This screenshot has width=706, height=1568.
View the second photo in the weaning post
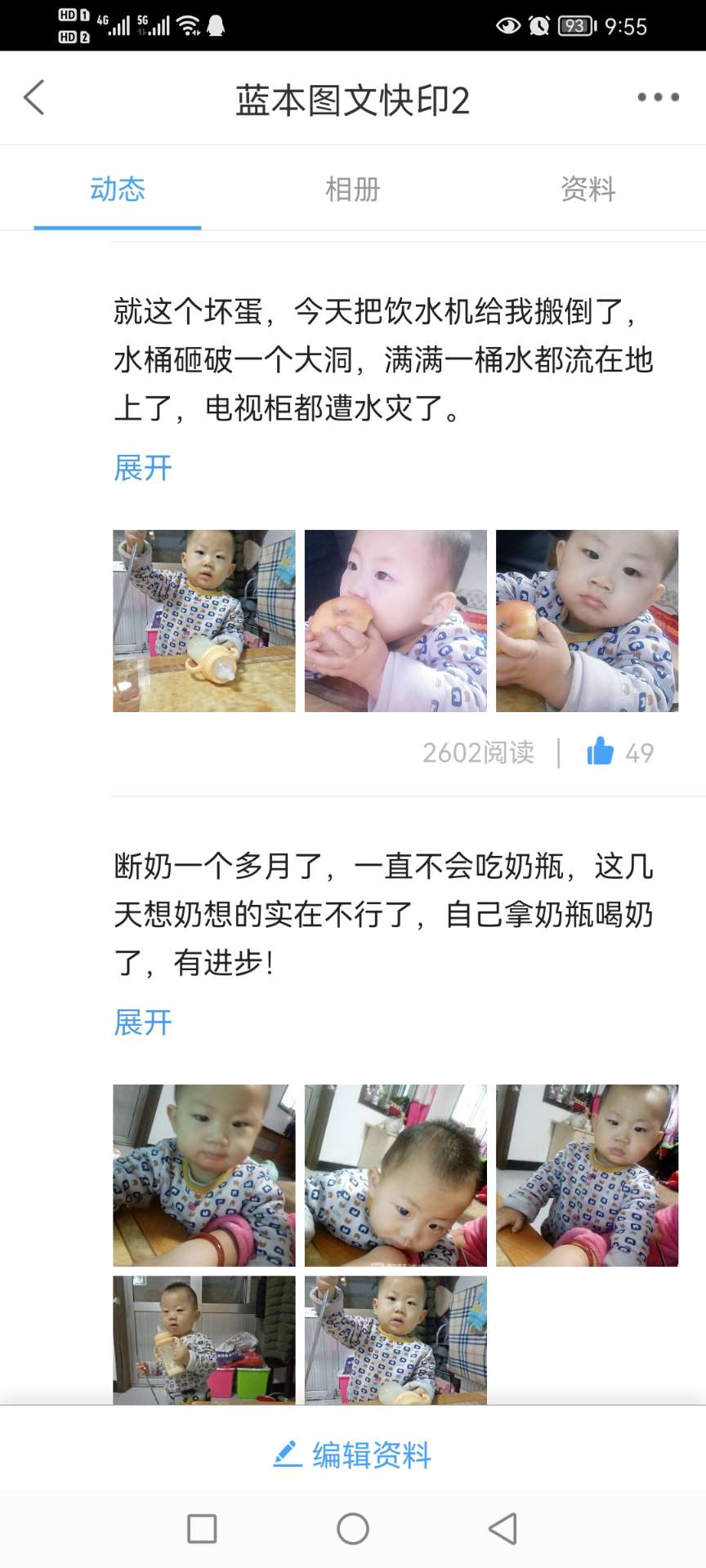pyautogui.click(x=395, y=1175)
